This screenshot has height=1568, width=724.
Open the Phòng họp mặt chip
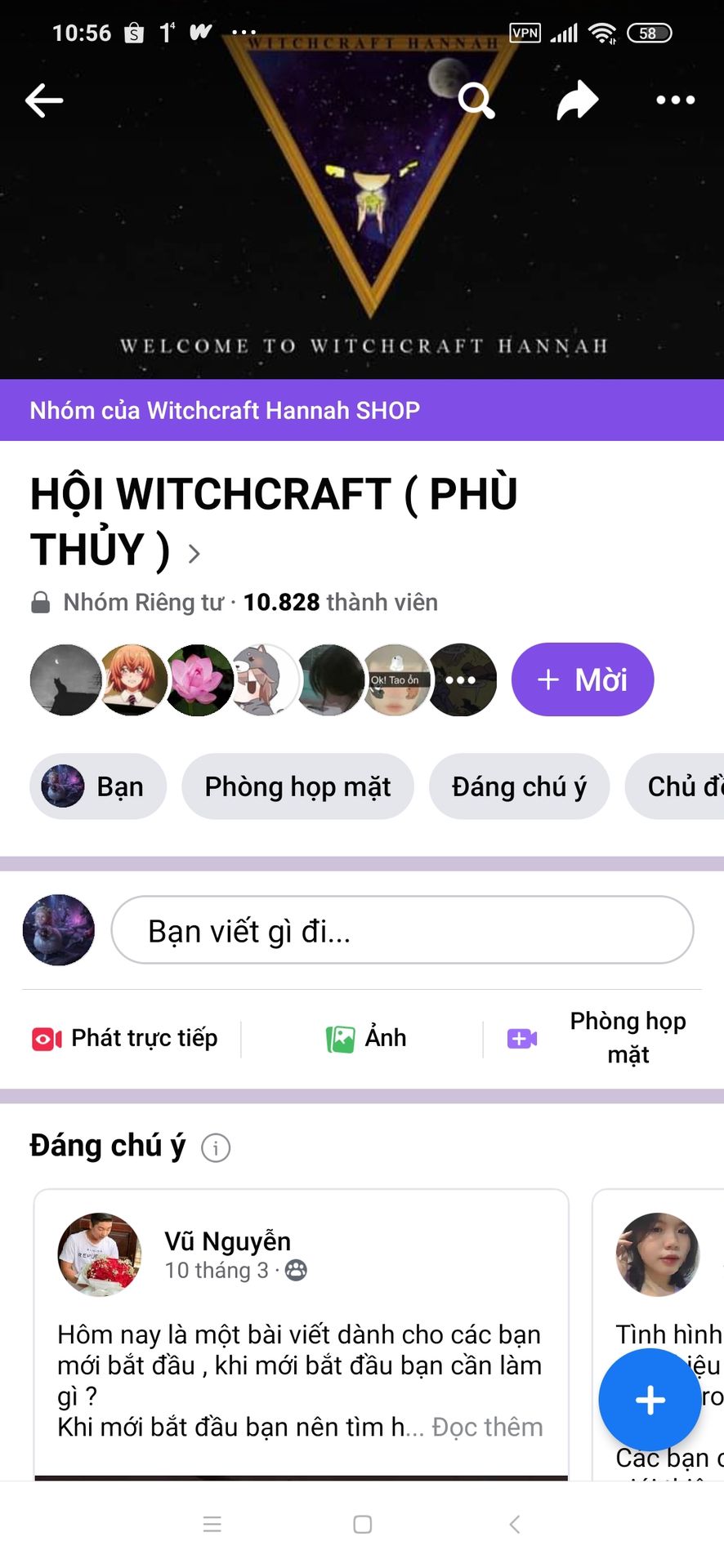pyautogui.click(x=297, y=786)
